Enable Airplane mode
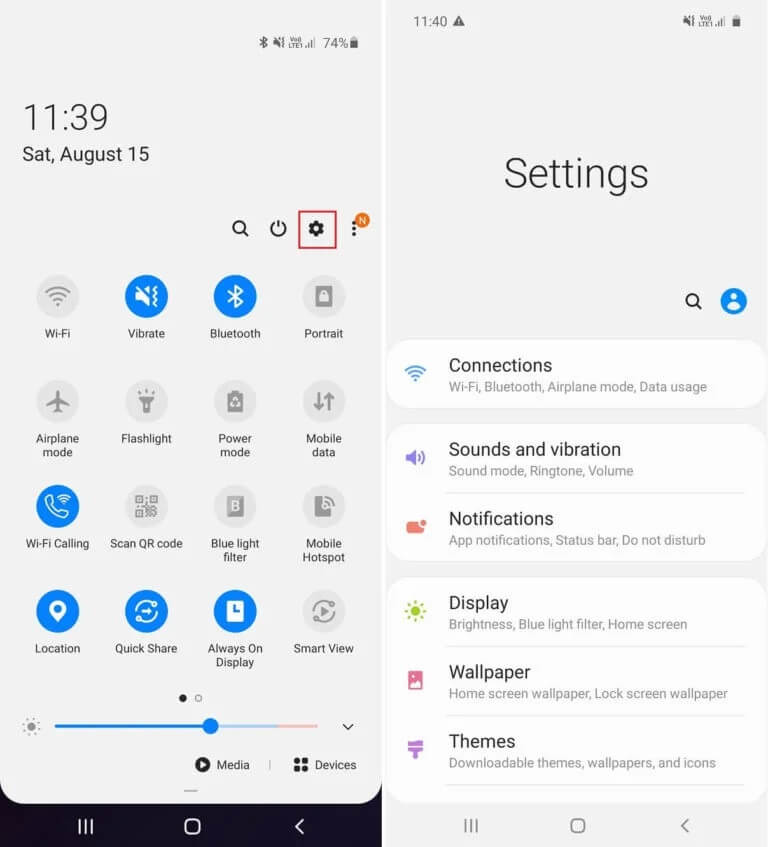Viewport: 768px width, 847px height. (58, 402)
